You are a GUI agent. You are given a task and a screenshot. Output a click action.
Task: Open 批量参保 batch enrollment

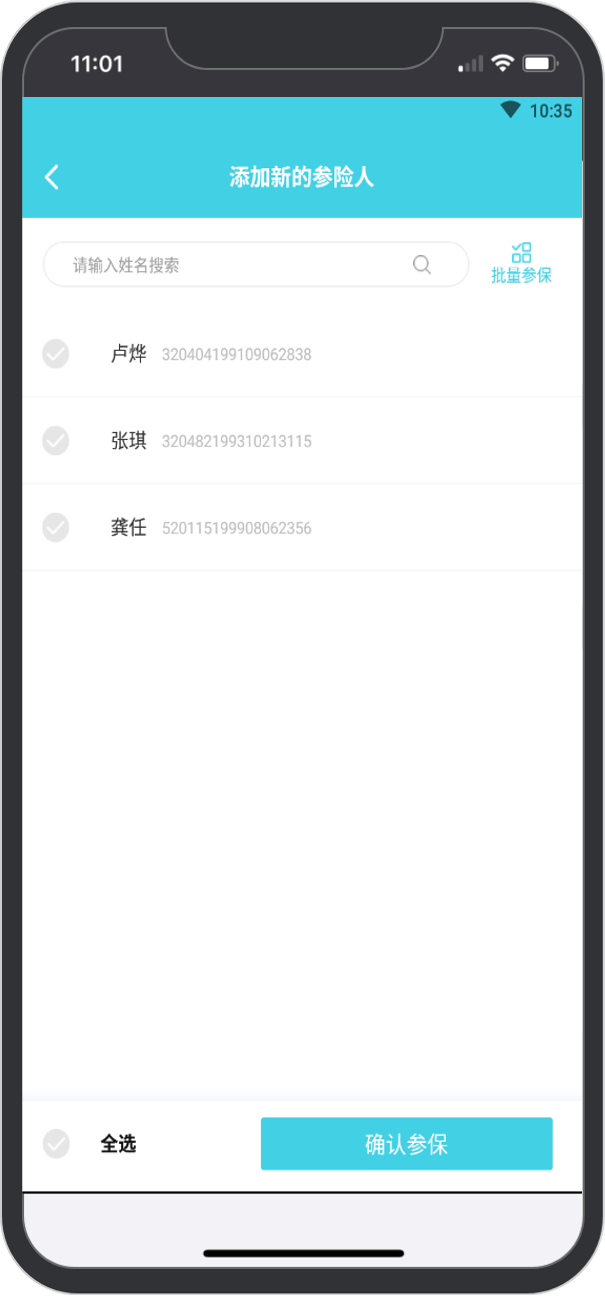pos(521,263)
